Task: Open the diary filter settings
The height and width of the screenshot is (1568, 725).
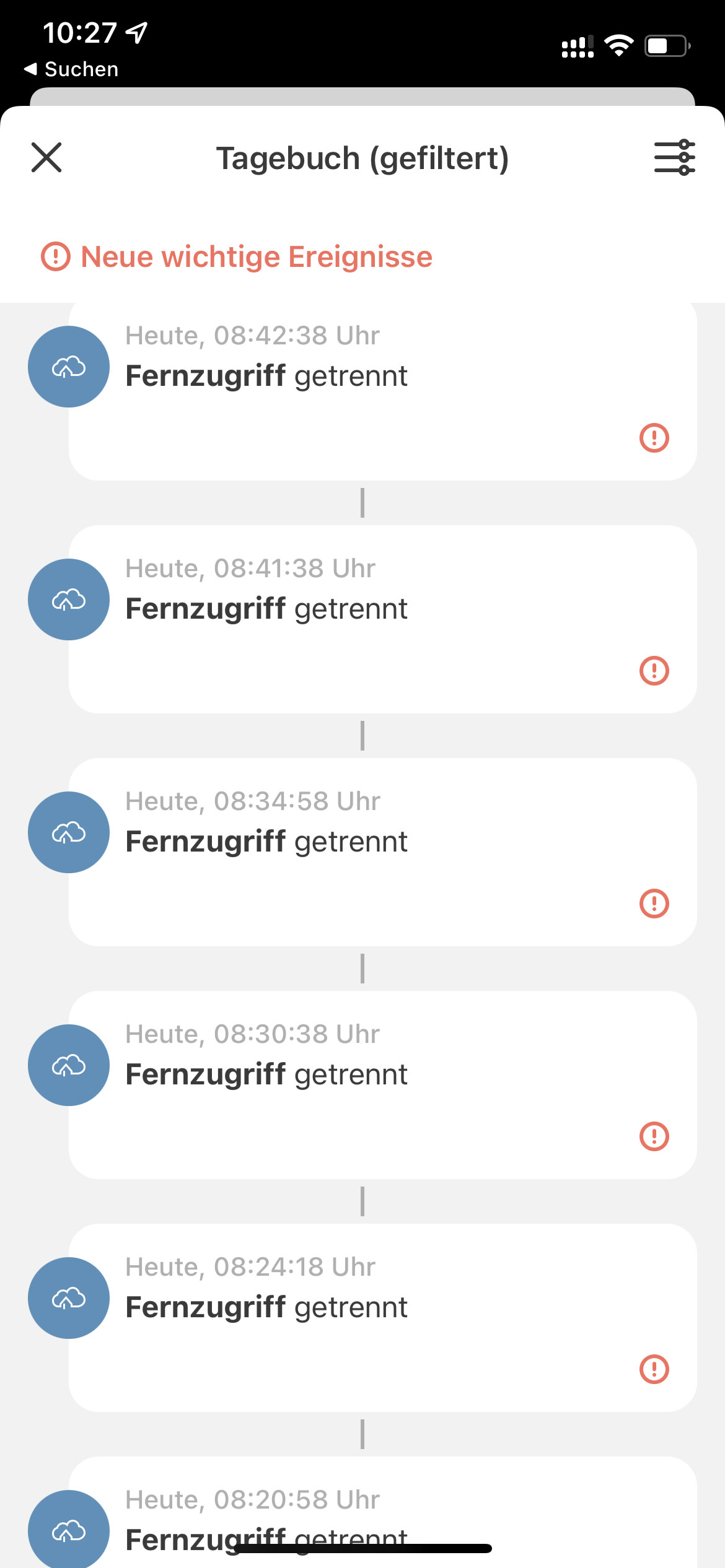Action: pos(674,157)
